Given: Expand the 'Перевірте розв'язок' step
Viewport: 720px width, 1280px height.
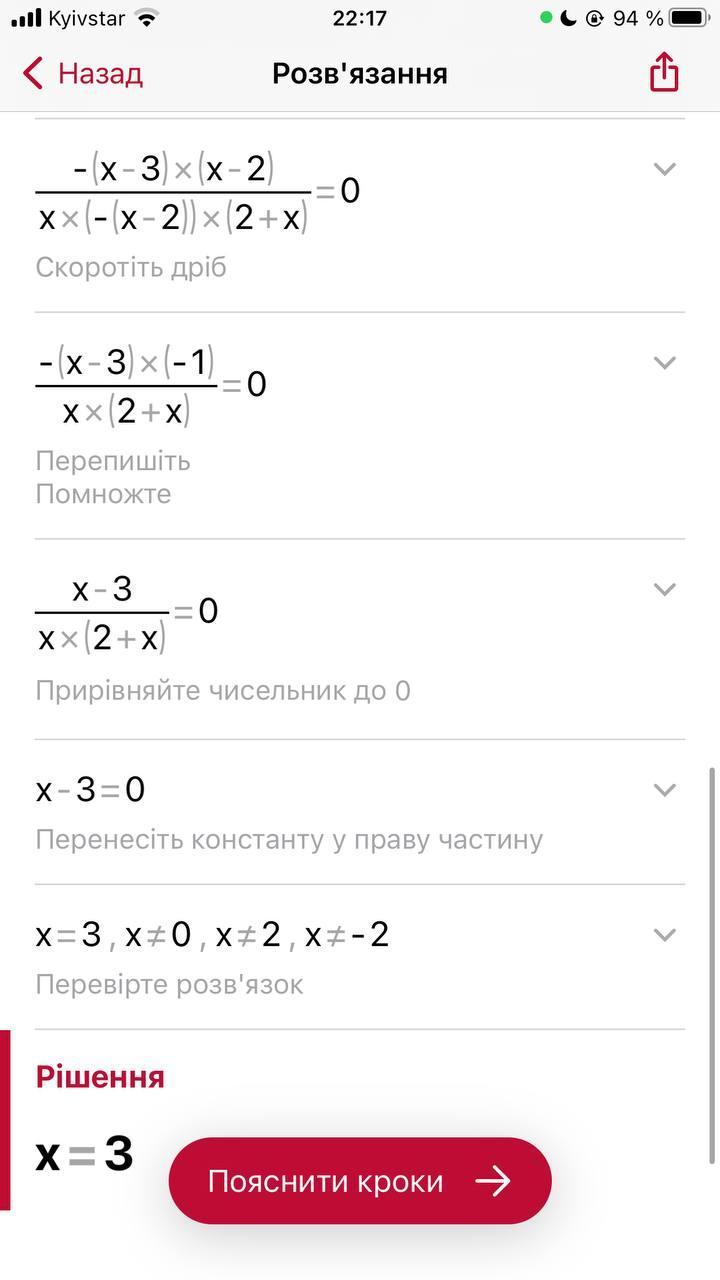Looking at the screenshot, I should [665, 935].
